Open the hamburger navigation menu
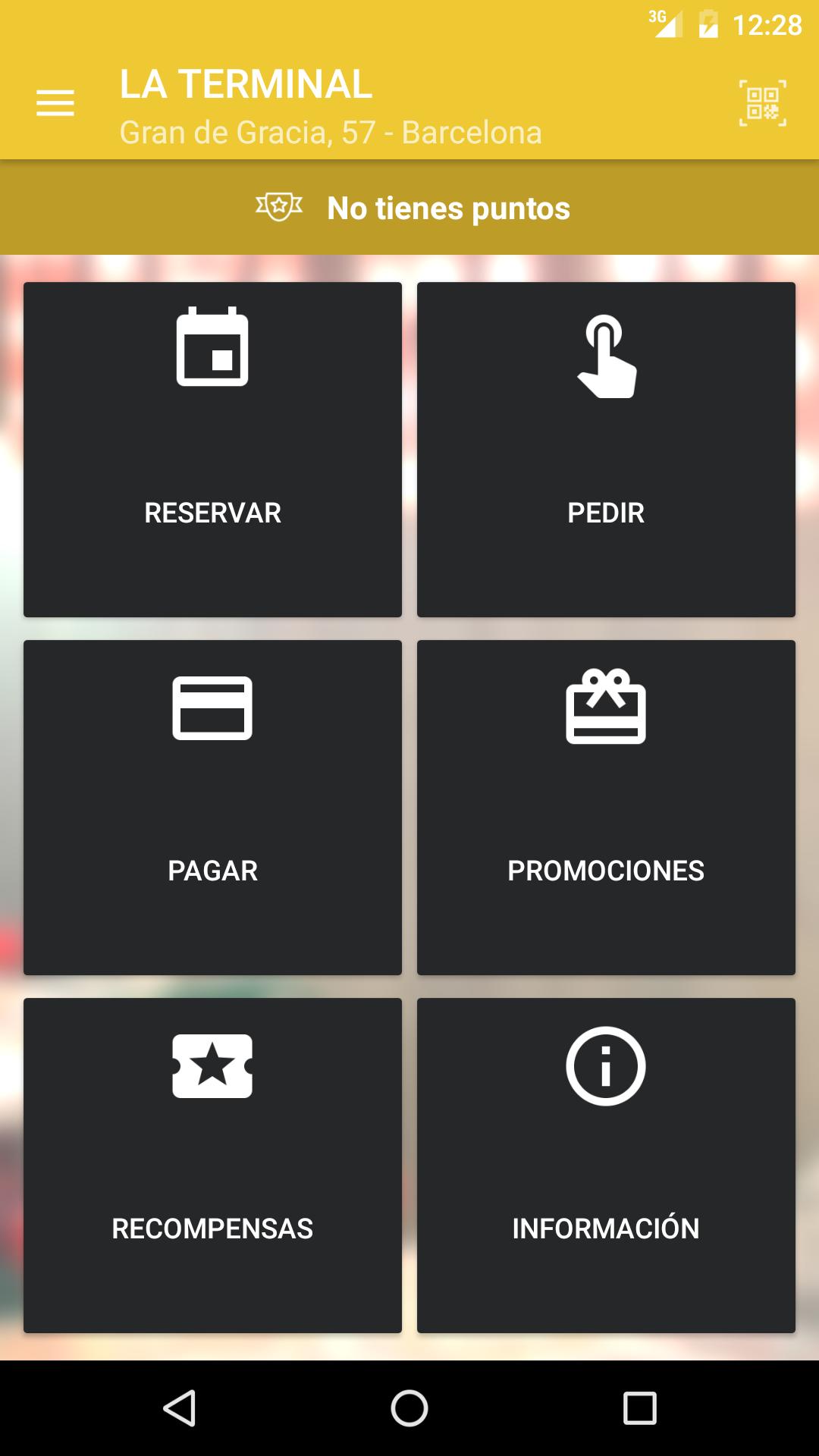 (x=55, y=103)
